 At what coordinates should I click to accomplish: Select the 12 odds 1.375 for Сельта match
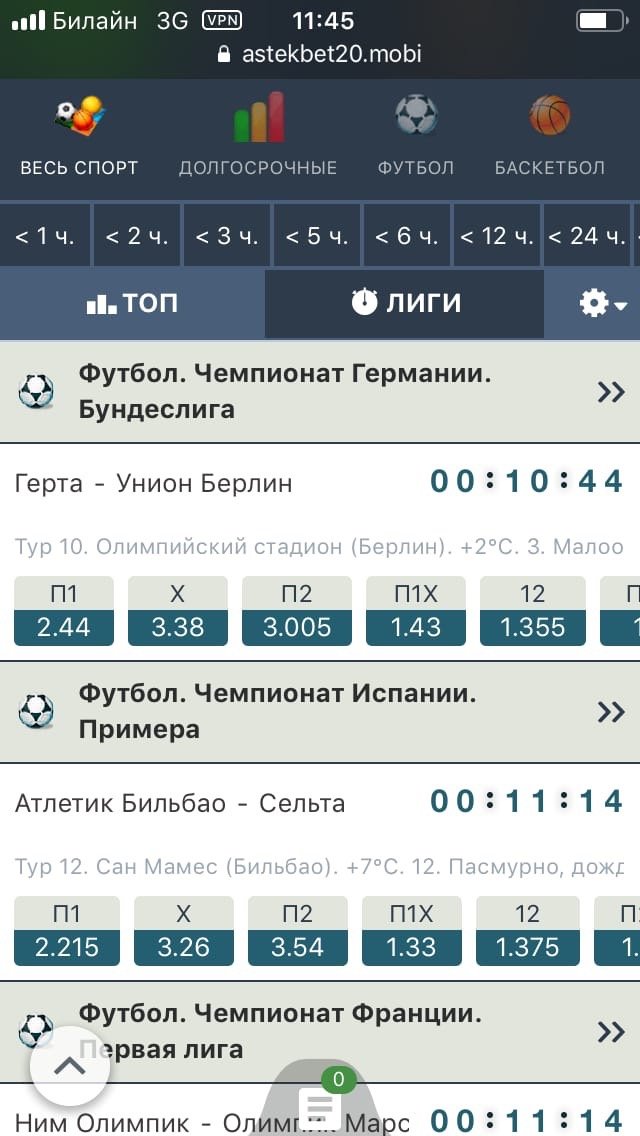click(527, 931)
